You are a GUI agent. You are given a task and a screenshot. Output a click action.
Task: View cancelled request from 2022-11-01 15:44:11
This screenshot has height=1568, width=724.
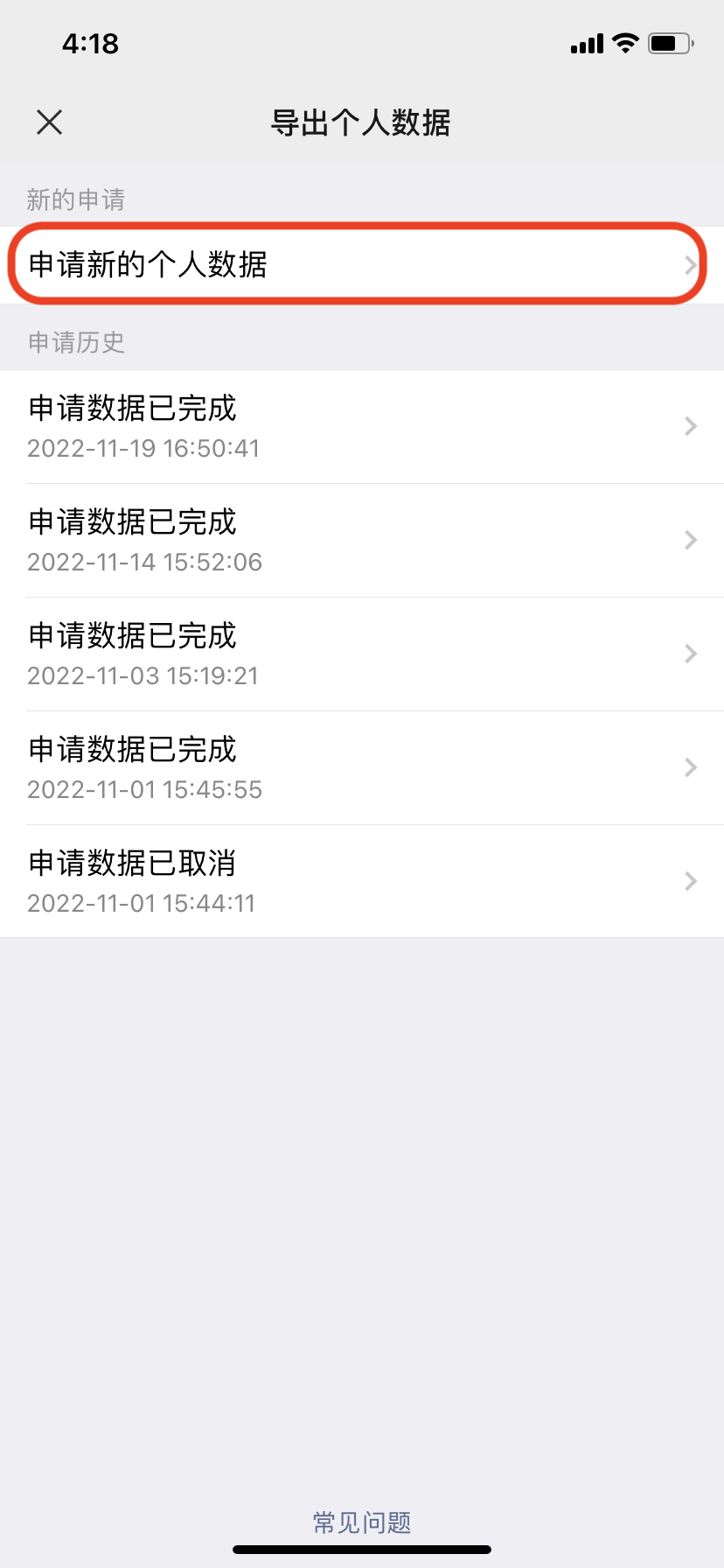pyautogui.click(x=360, y=881)
